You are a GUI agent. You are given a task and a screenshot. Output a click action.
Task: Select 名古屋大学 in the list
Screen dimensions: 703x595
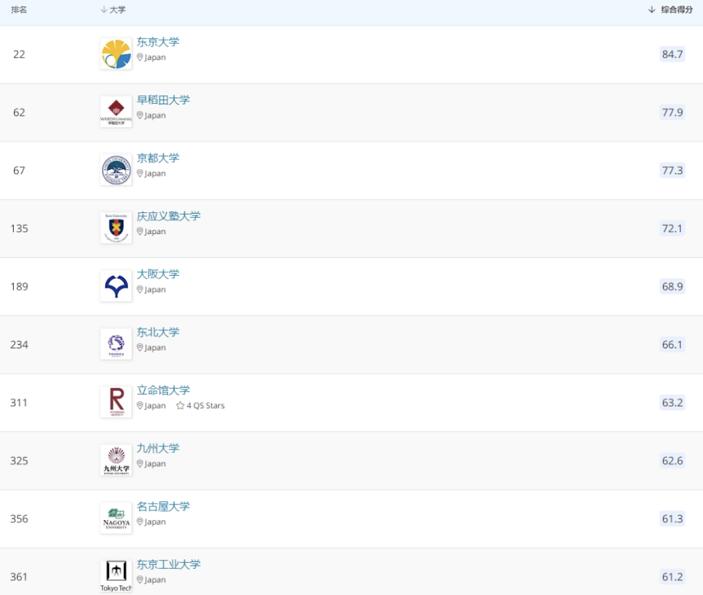pos(163,506)
